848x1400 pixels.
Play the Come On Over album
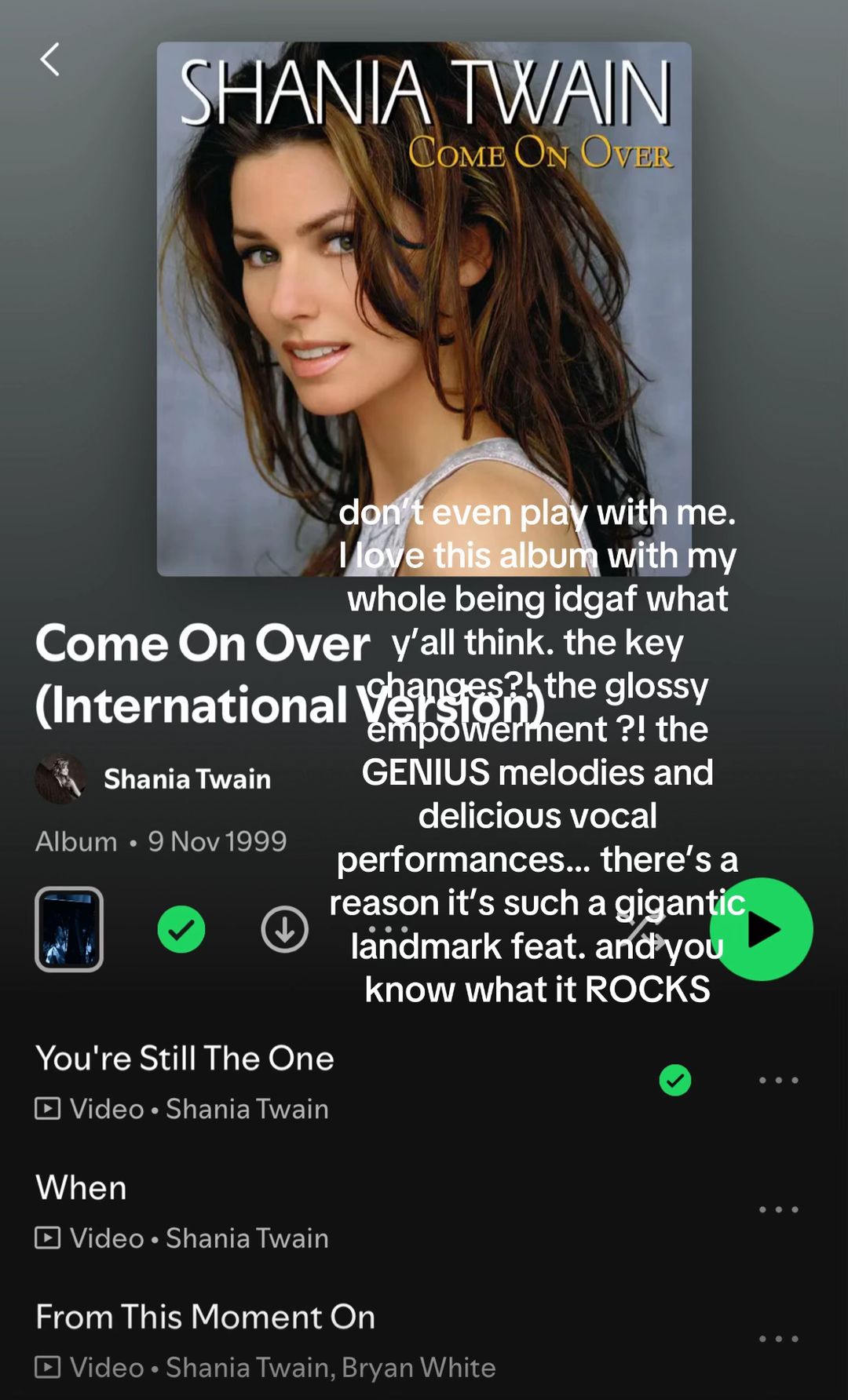[762, 929]
